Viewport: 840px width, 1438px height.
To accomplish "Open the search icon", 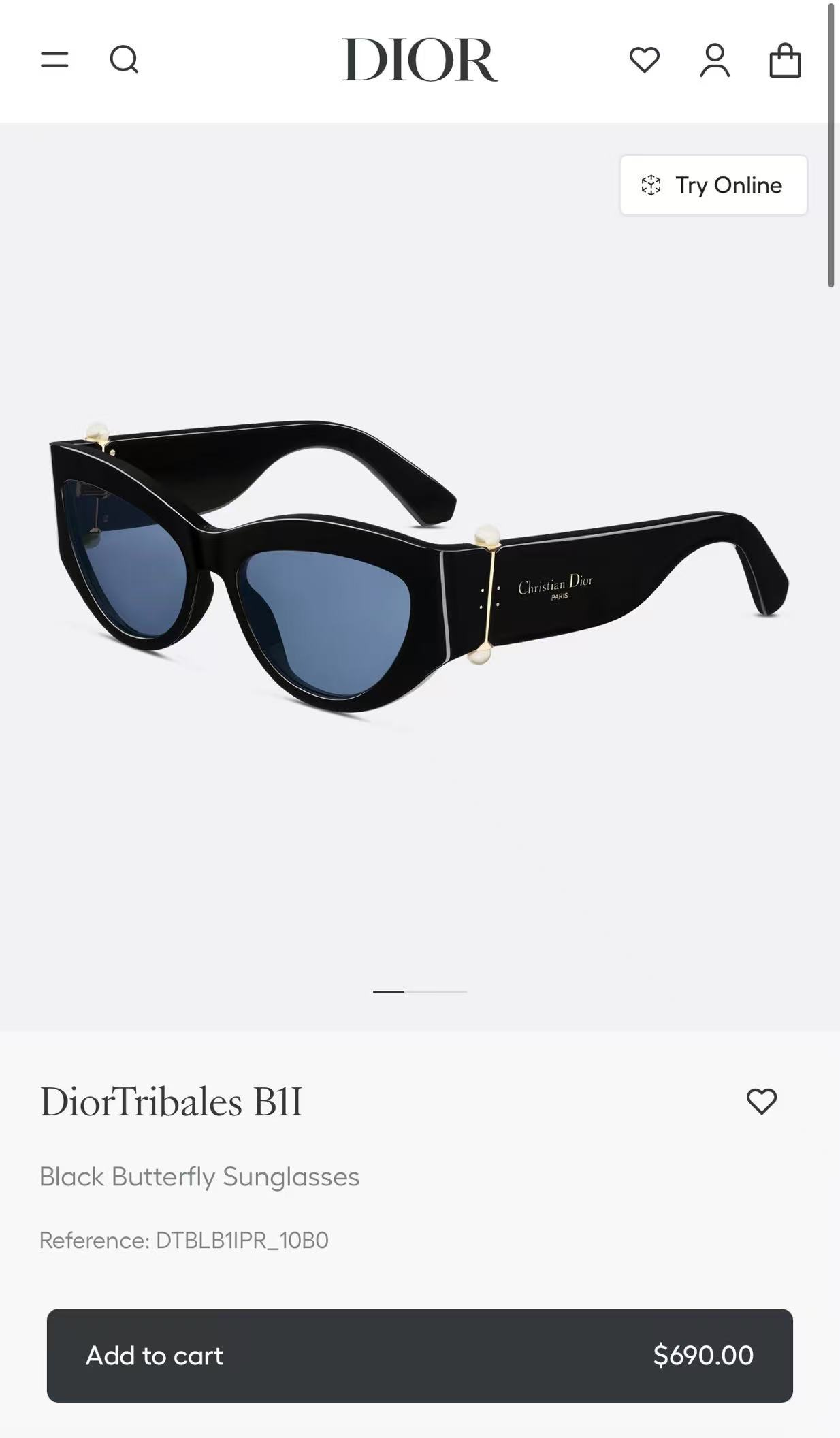I will click(124, 60).
